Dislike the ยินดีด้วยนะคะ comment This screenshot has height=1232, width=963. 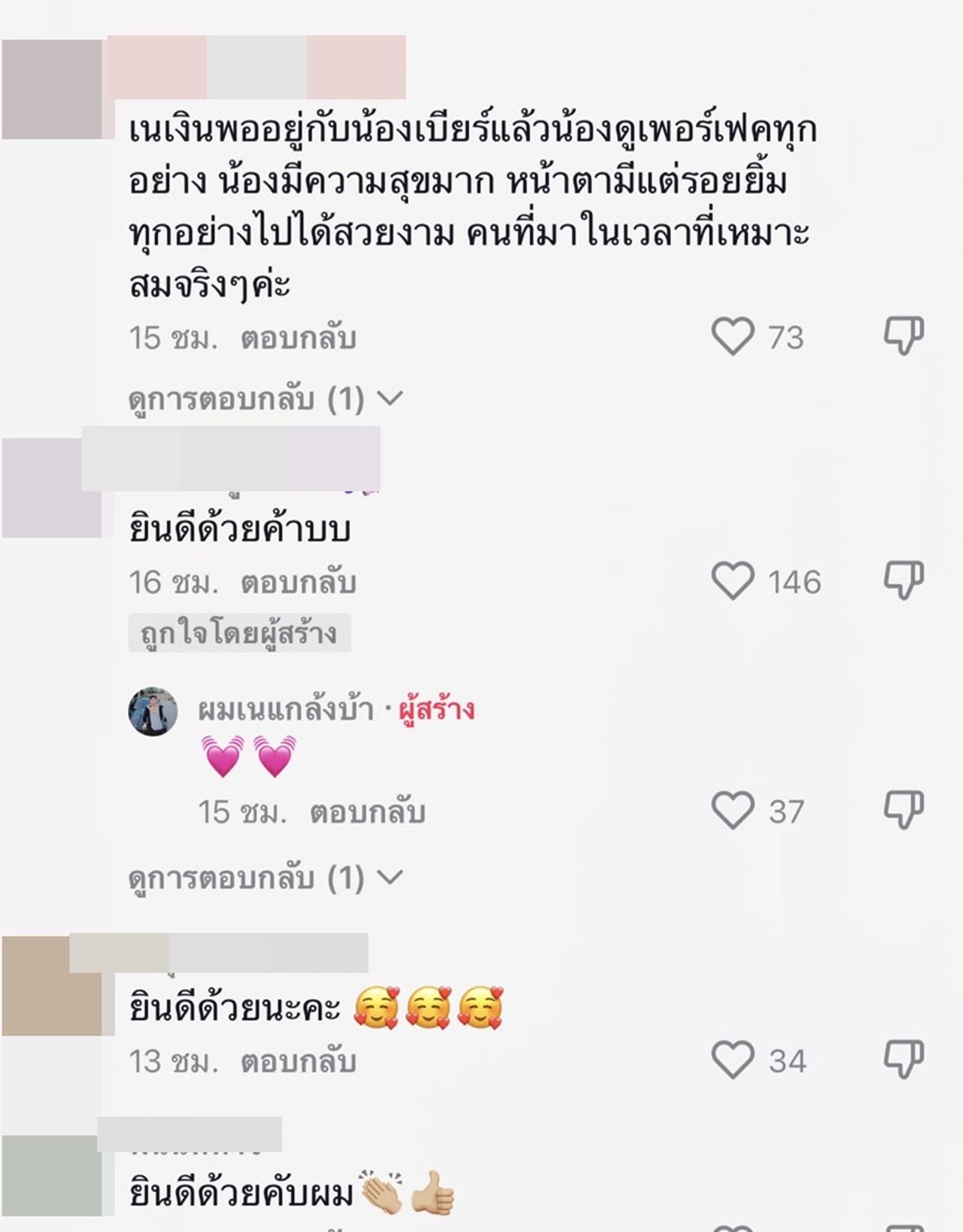tap(903, 1059)
